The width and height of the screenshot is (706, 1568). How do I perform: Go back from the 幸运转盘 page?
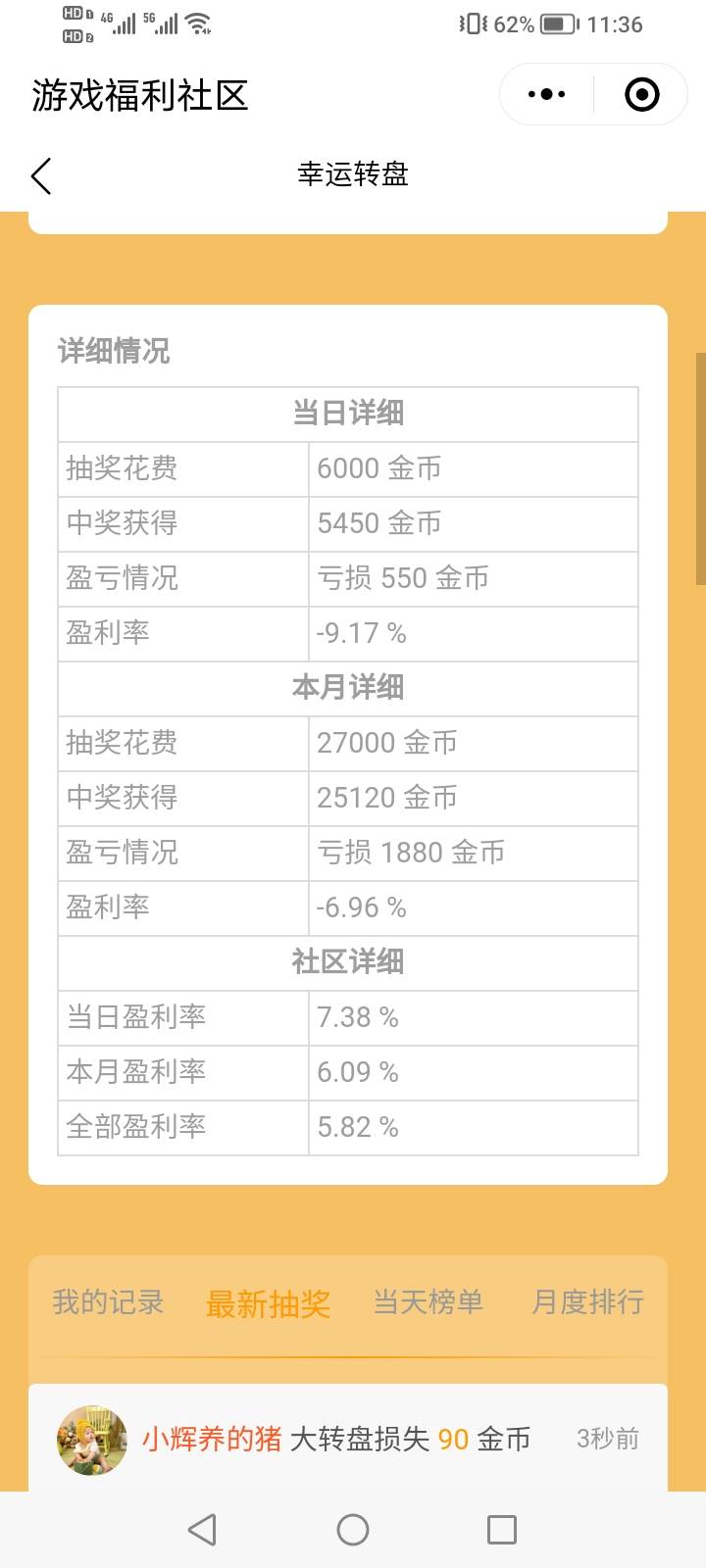pyautogui.click(x=41, y=176)
